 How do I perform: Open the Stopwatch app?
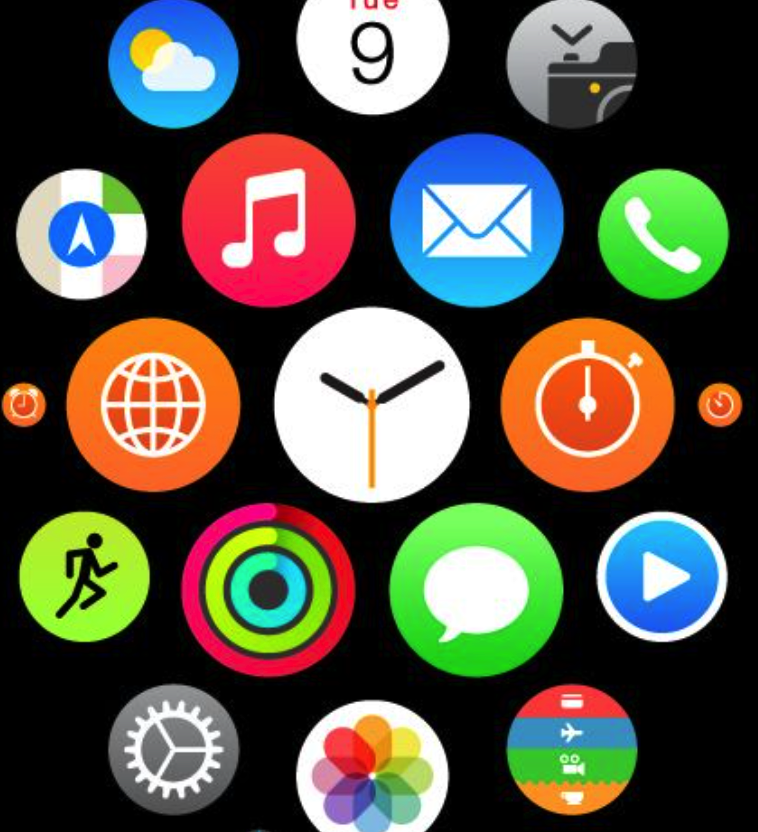[x=588, y=404]
